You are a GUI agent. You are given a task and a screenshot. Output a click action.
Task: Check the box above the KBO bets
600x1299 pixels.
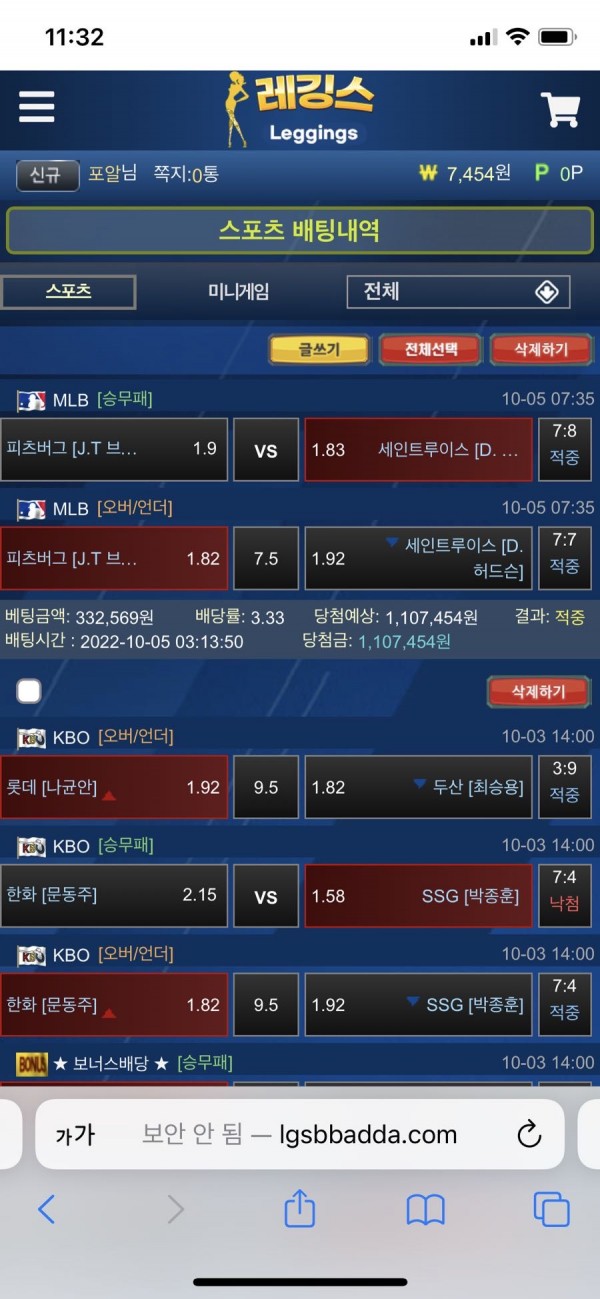click(x=29, y=691)
